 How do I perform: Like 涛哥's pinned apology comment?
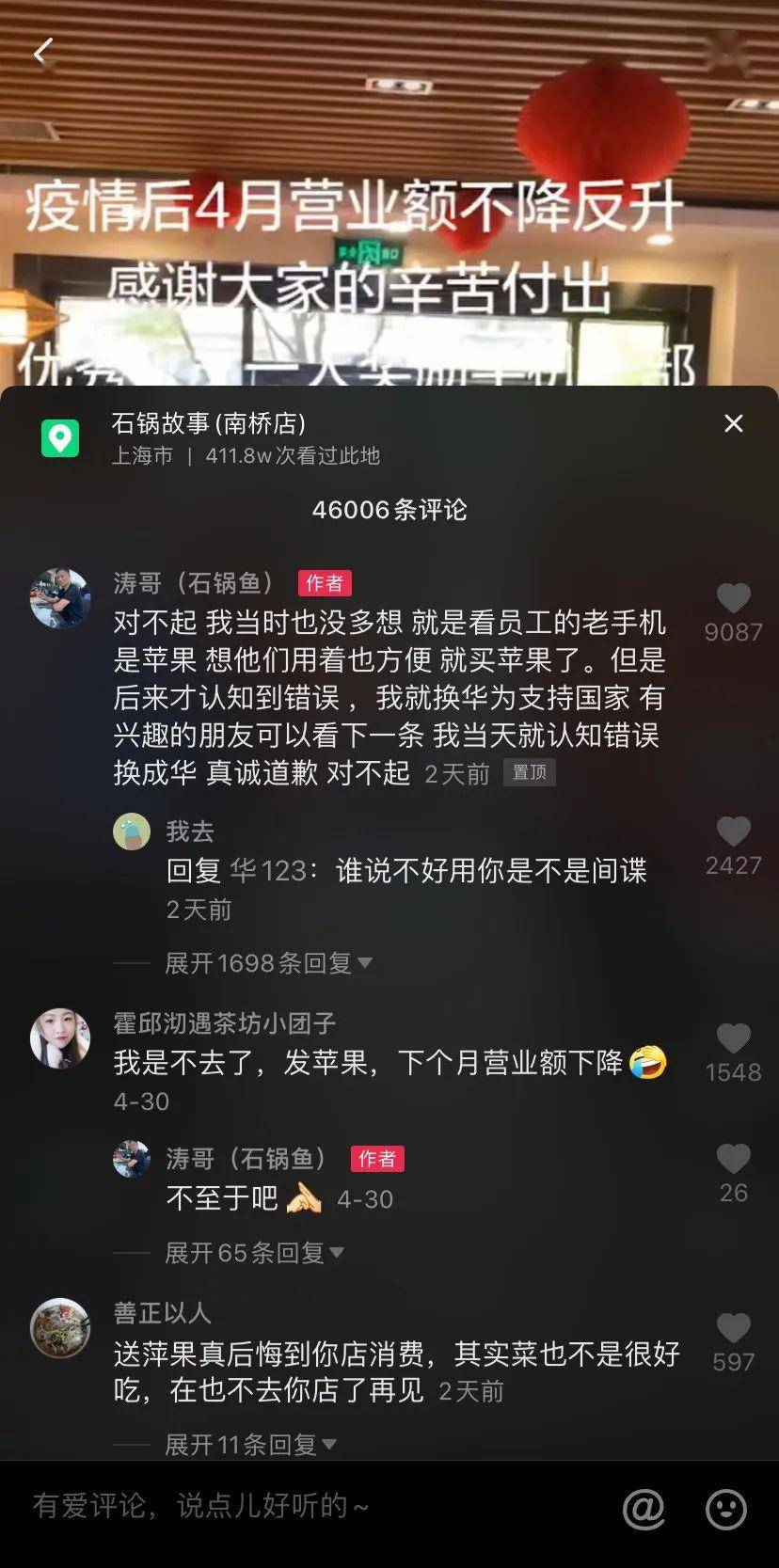click(733, 598)
